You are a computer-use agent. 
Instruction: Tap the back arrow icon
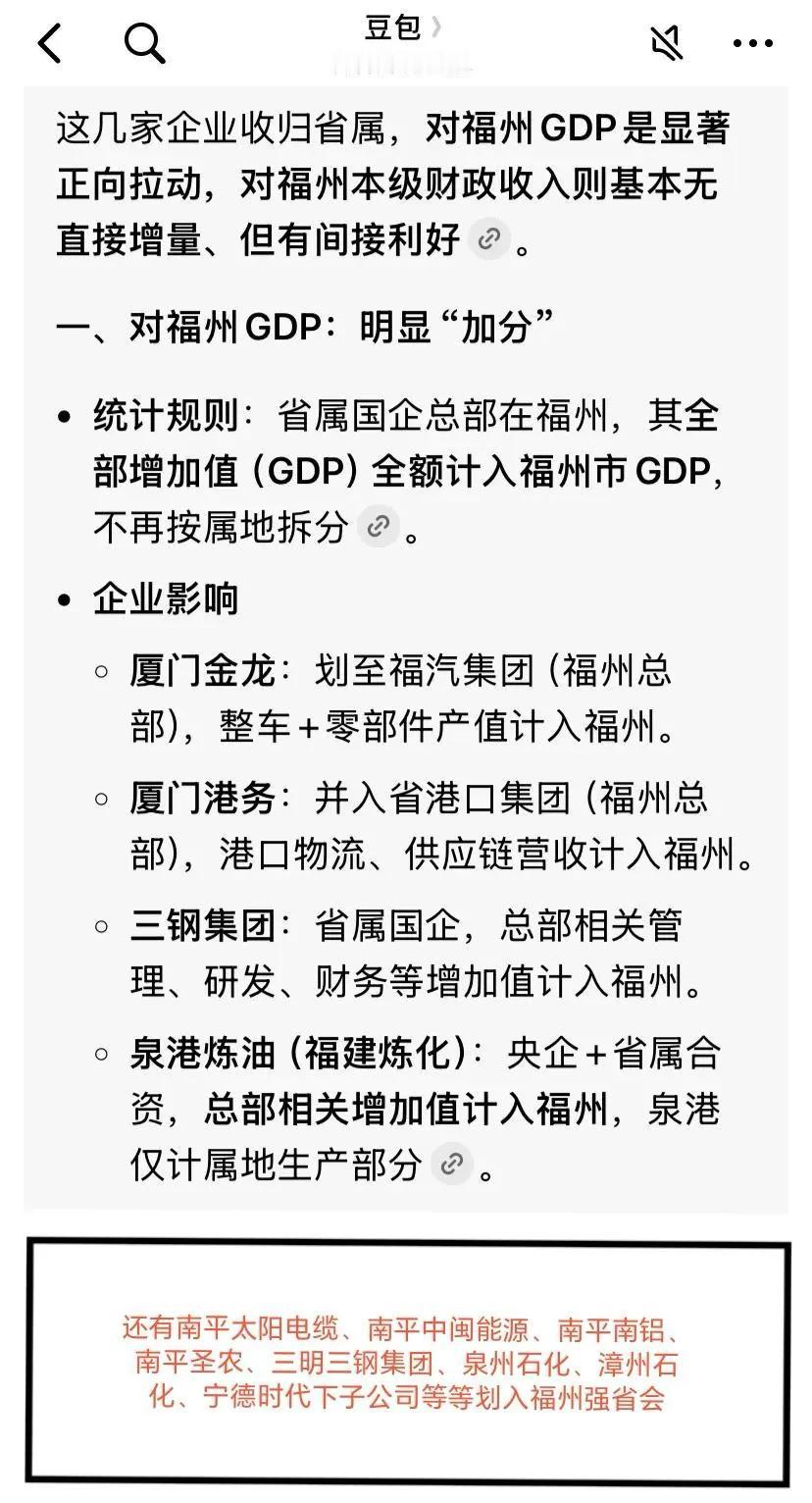click(x=51, y=43)
